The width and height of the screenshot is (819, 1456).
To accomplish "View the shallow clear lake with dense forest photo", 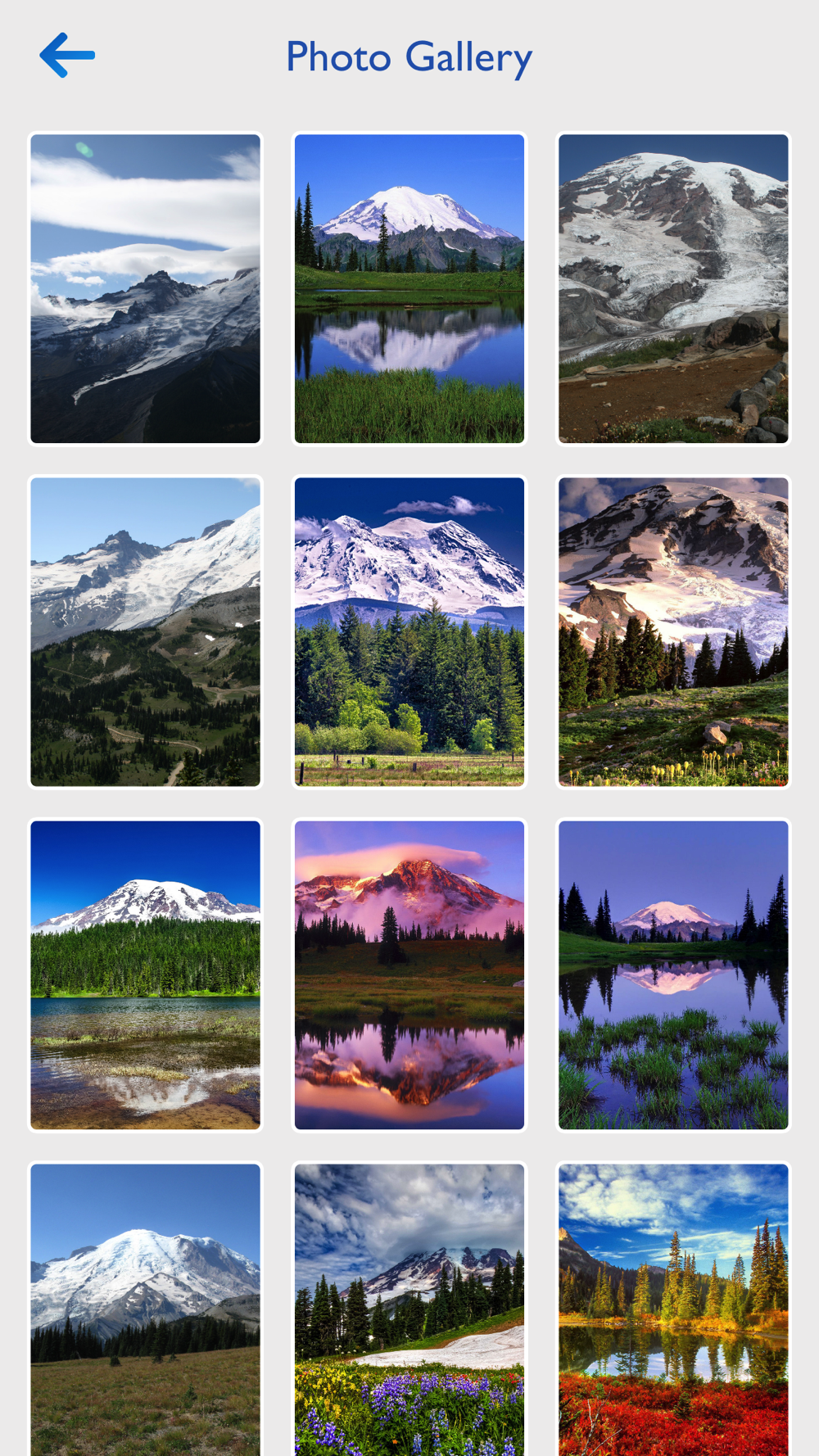I will tap(146, 975).
